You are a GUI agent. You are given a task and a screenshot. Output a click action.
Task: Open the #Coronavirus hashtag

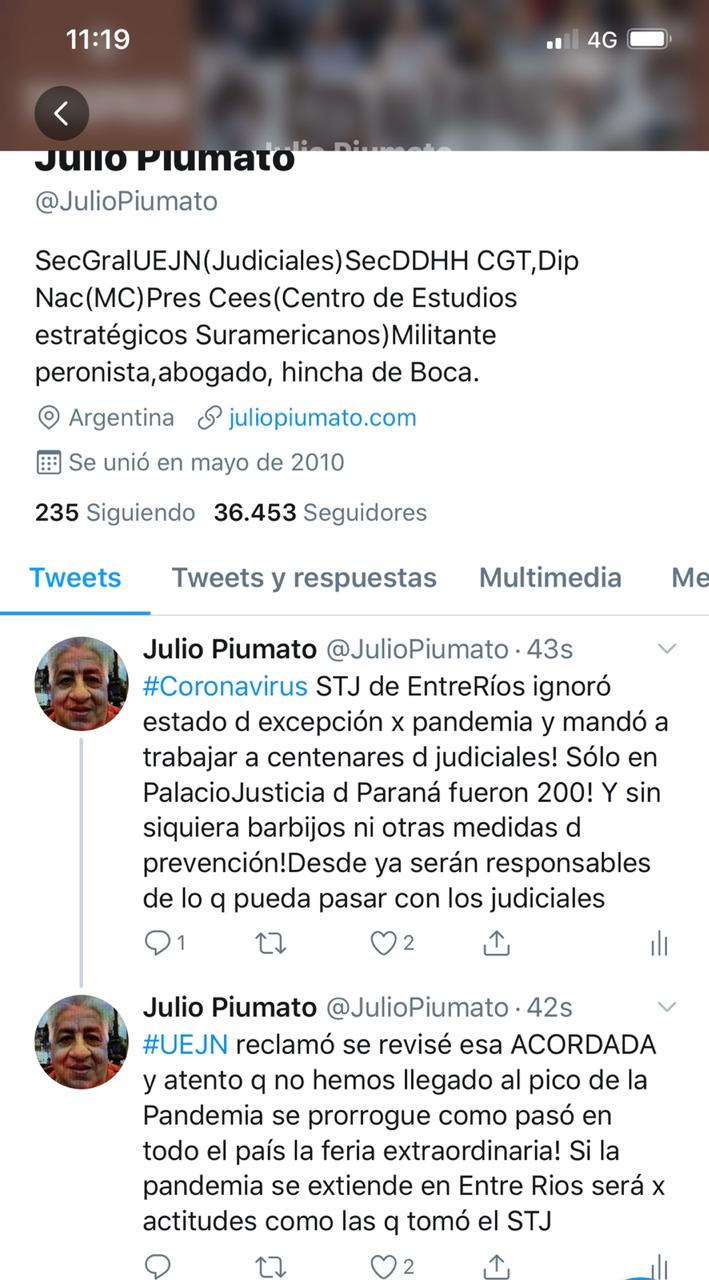point(226,688)
